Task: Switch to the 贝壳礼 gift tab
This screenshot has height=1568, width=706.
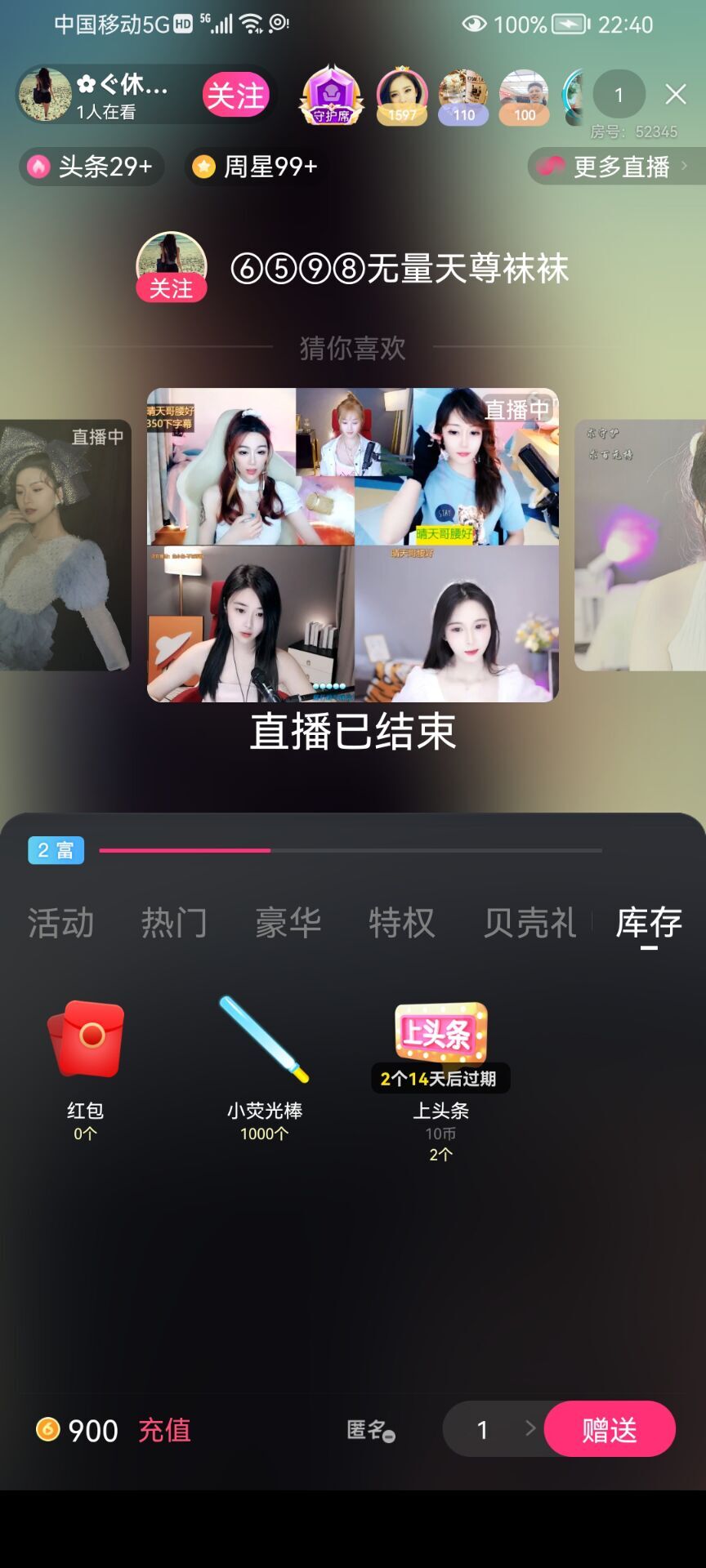Action: (x=529, y=923)
